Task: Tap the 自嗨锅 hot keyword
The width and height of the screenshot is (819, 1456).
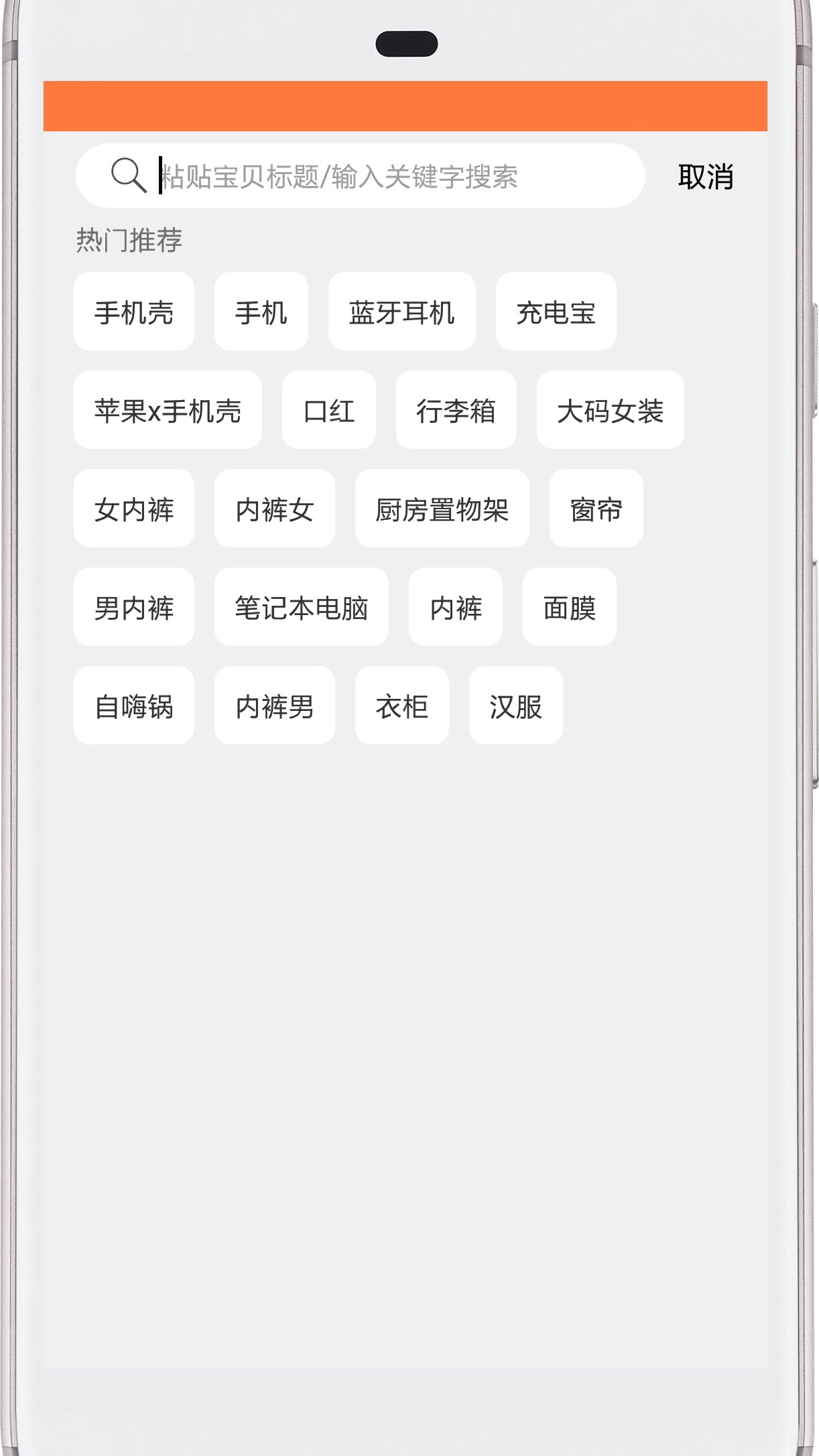Action: click(x=134, y=706)
